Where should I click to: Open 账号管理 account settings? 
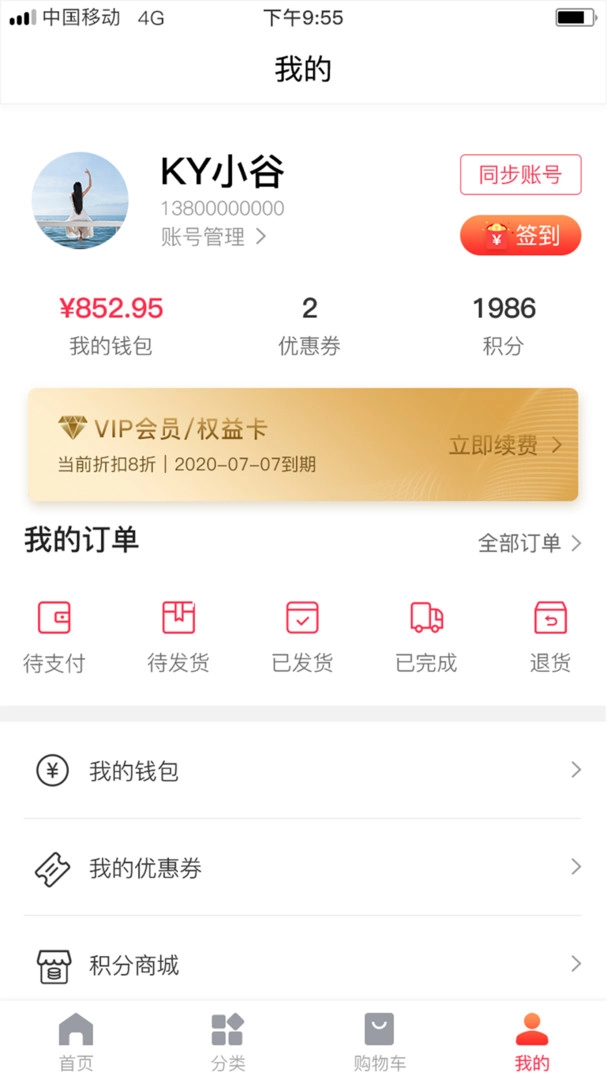click(x=213, y=237)
